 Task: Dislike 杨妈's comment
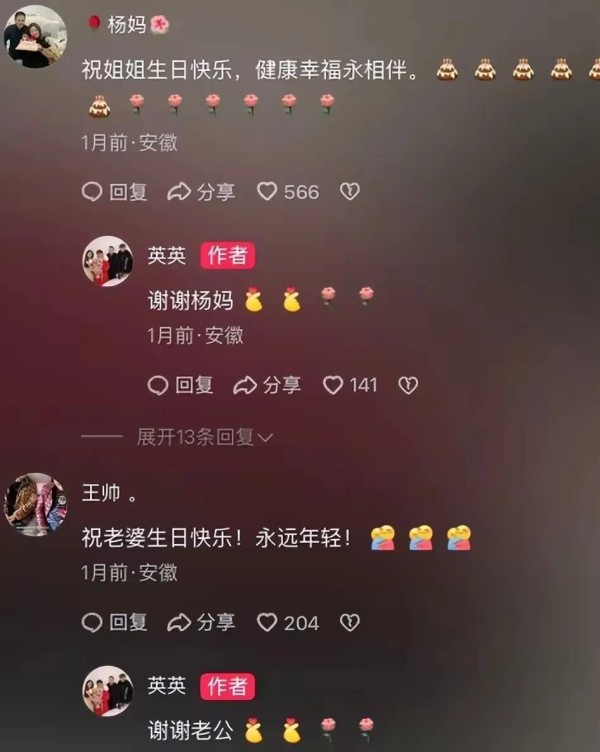tap(349, 191)
